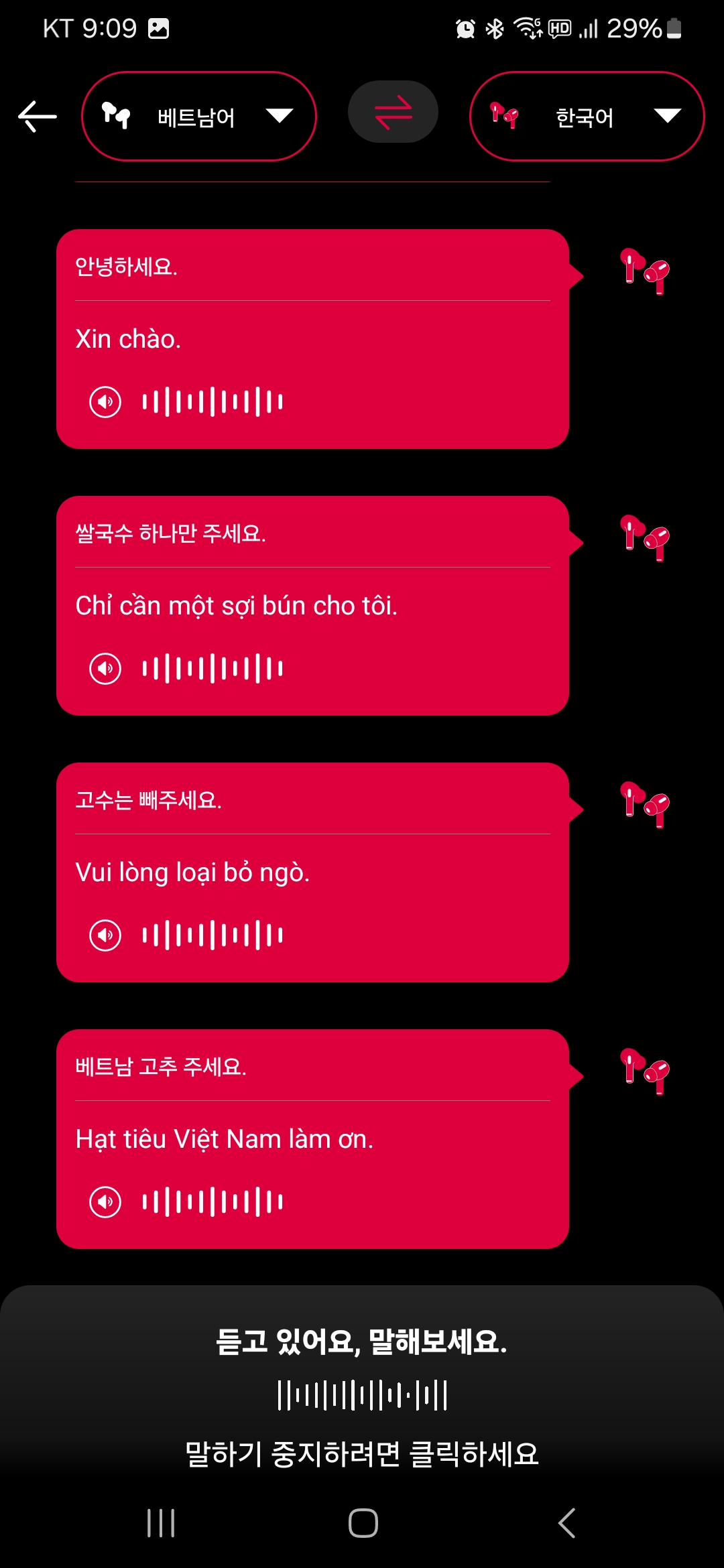The height and width of the screenshot is (1568, 724).
Task: Stop listening via the 듣고 있어요 panel
Action: (362, 1395)
